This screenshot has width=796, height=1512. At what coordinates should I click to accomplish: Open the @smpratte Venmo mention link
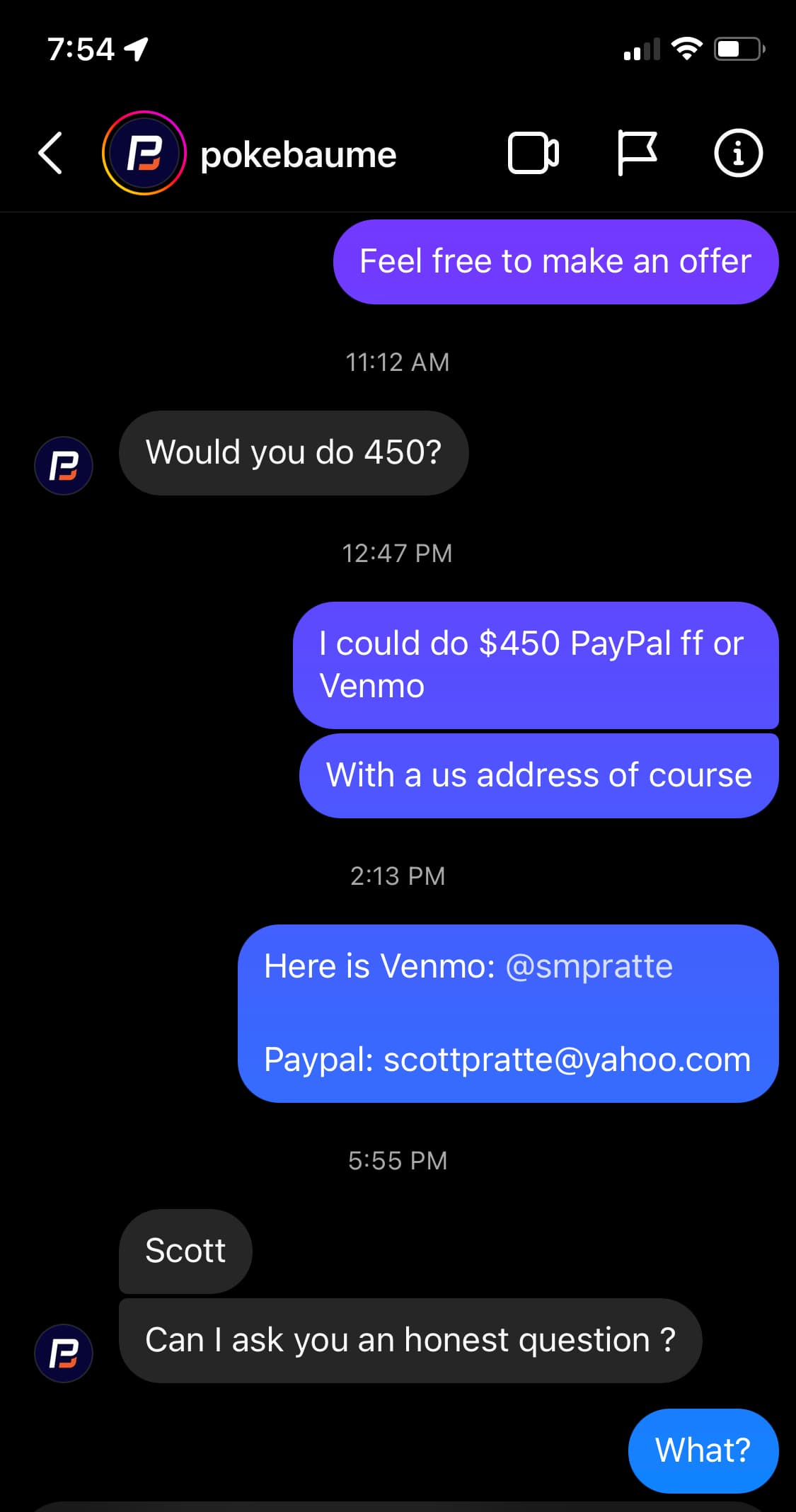589,966
